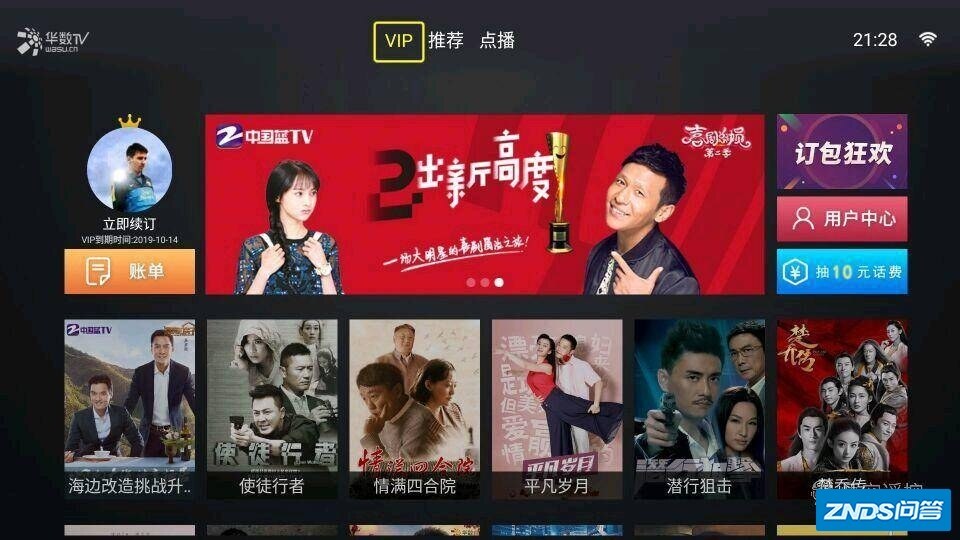Open the 账单 button
This screenshot has height=540, width=960.
point(129,271)
